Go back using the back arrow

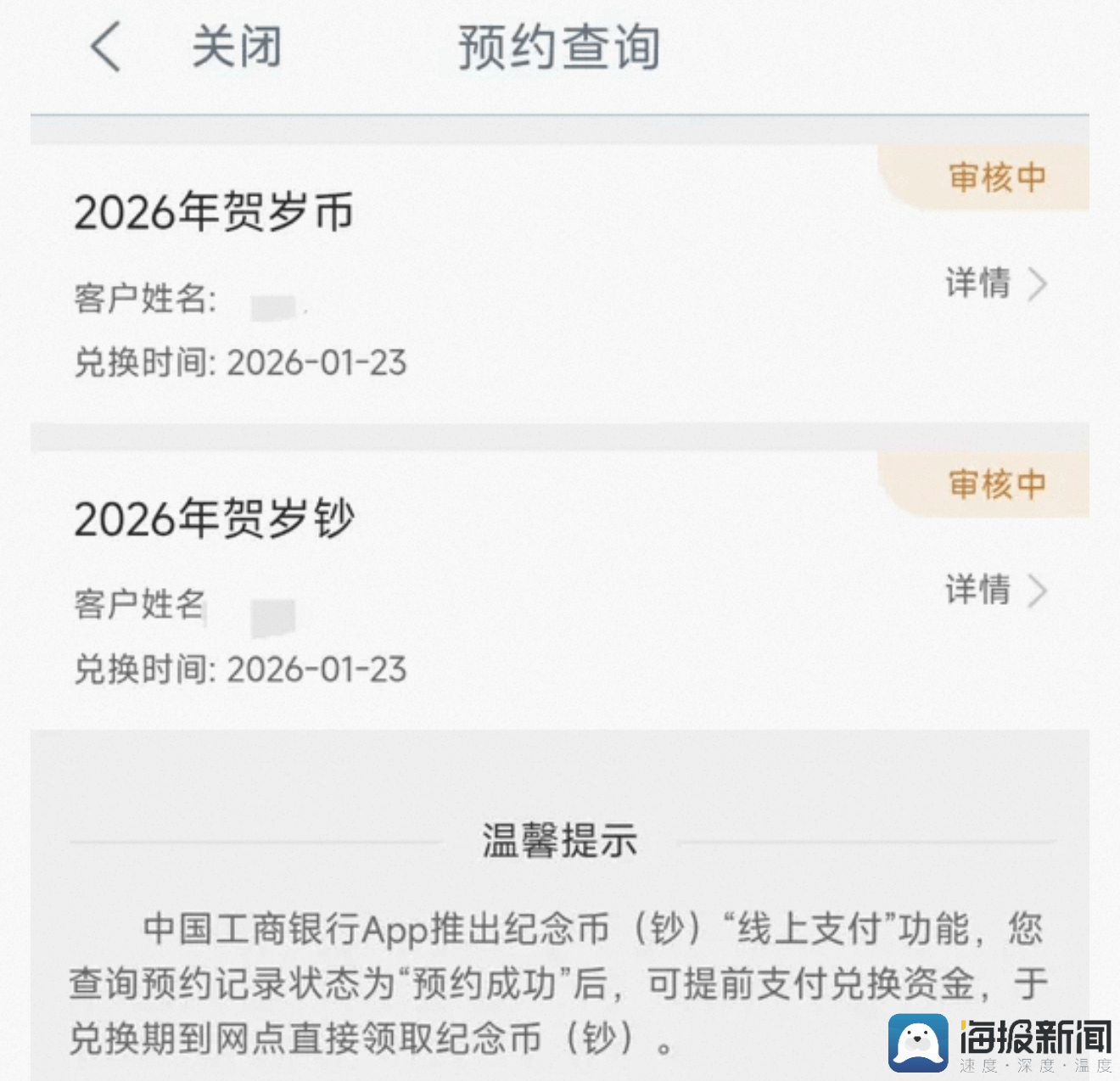105,47
